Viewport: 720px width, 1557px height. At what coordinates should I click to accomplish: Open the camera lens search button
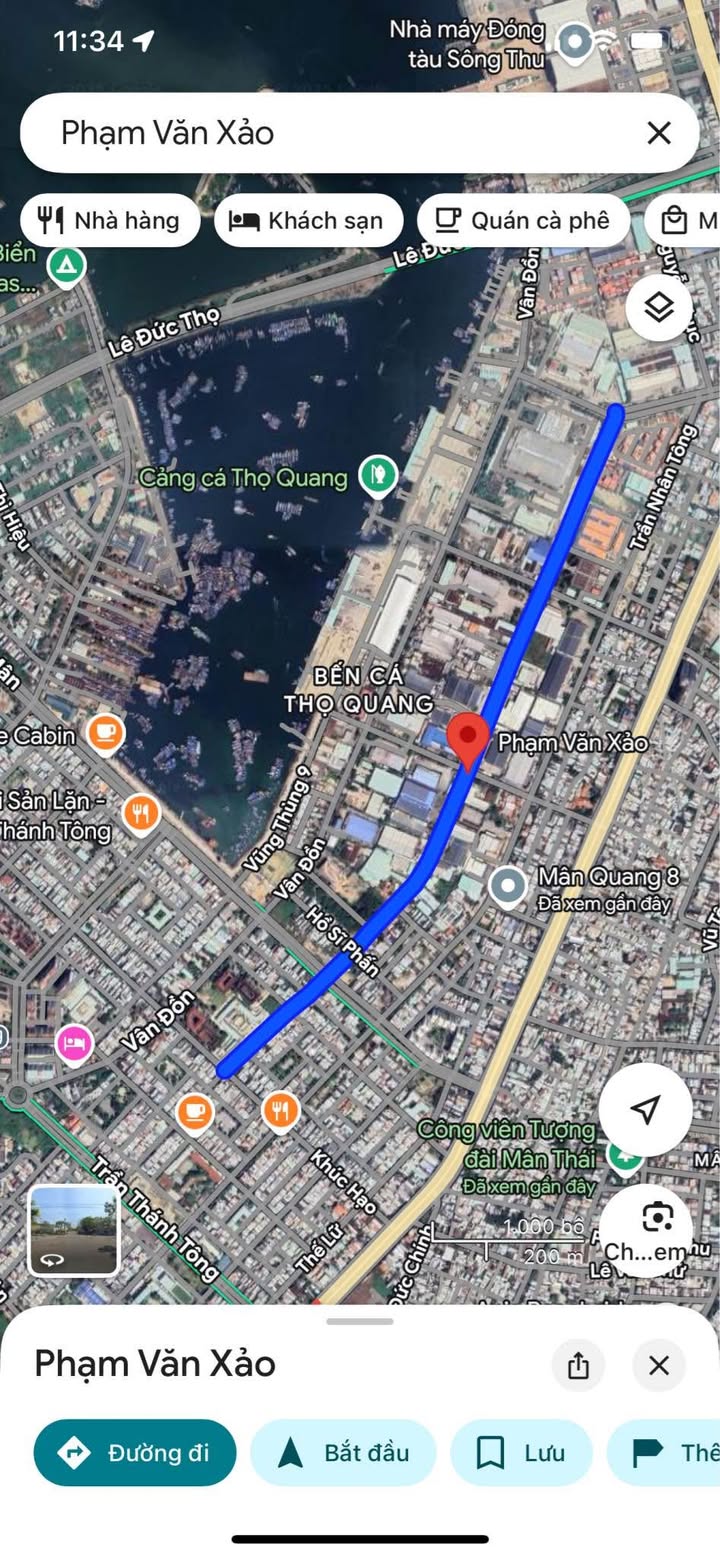pos(657,1218)
